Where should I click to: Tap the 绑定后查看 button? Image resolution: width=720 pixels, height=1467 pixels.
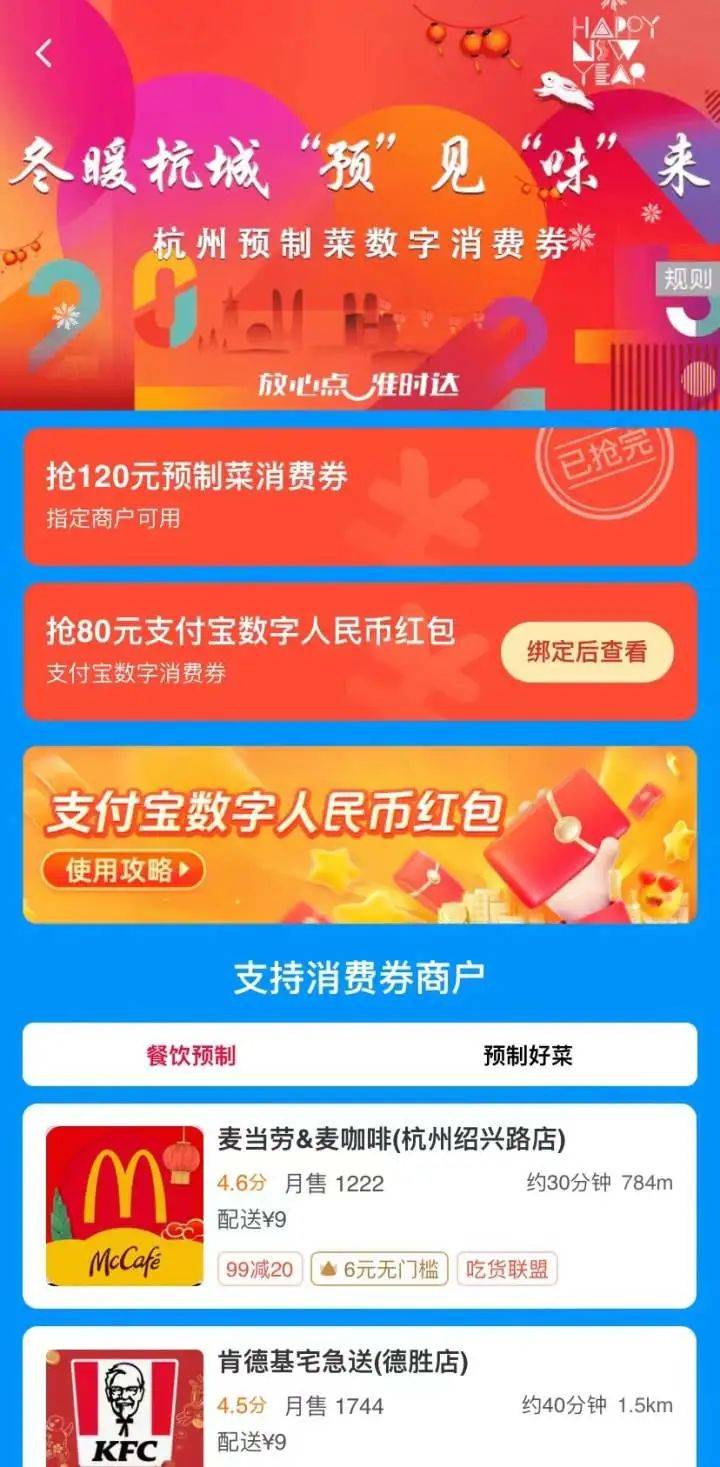(x=587, y=652)
